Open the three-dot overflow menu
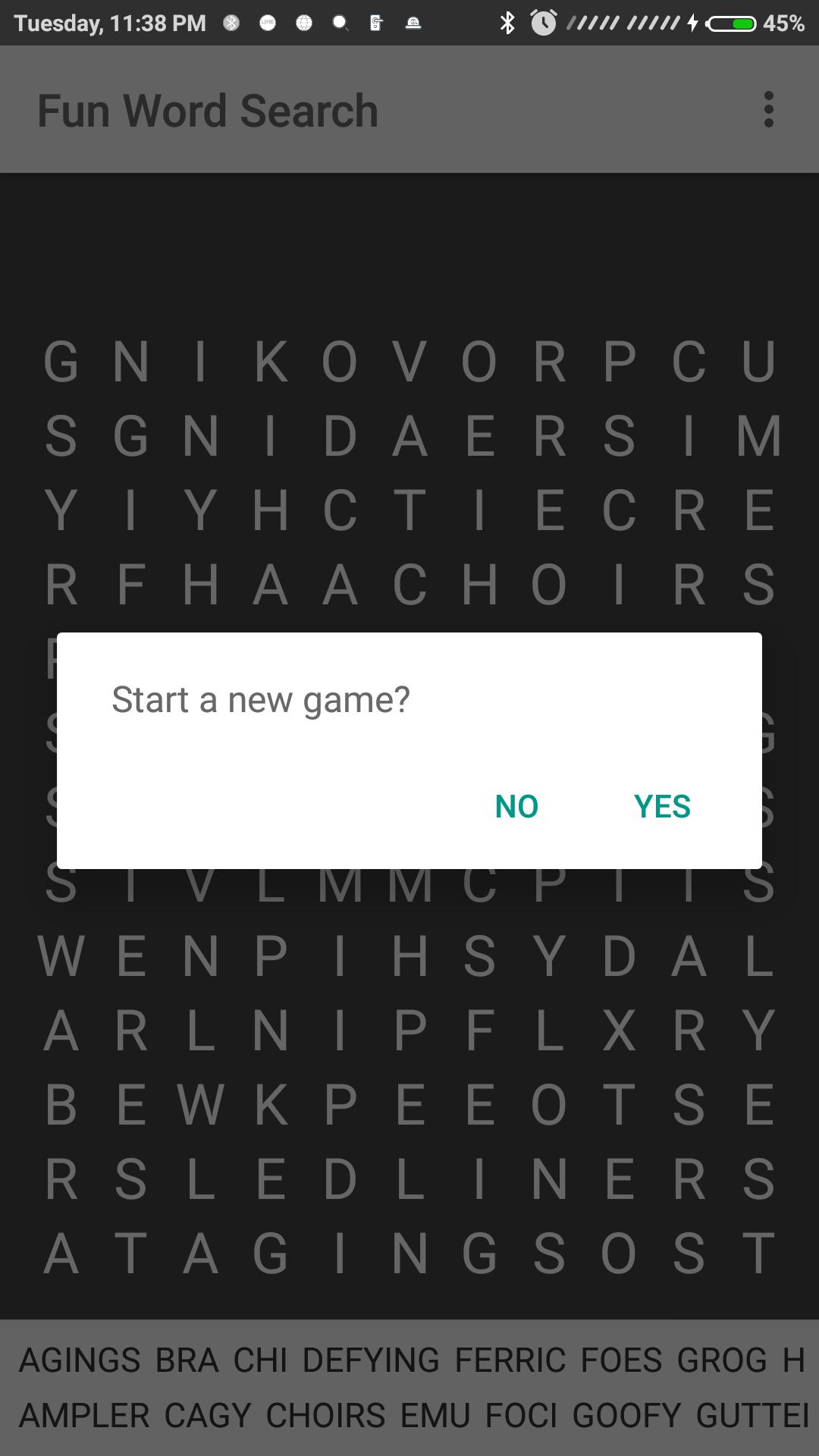This screenshot has width=819, height=1456. click(769, 108)
